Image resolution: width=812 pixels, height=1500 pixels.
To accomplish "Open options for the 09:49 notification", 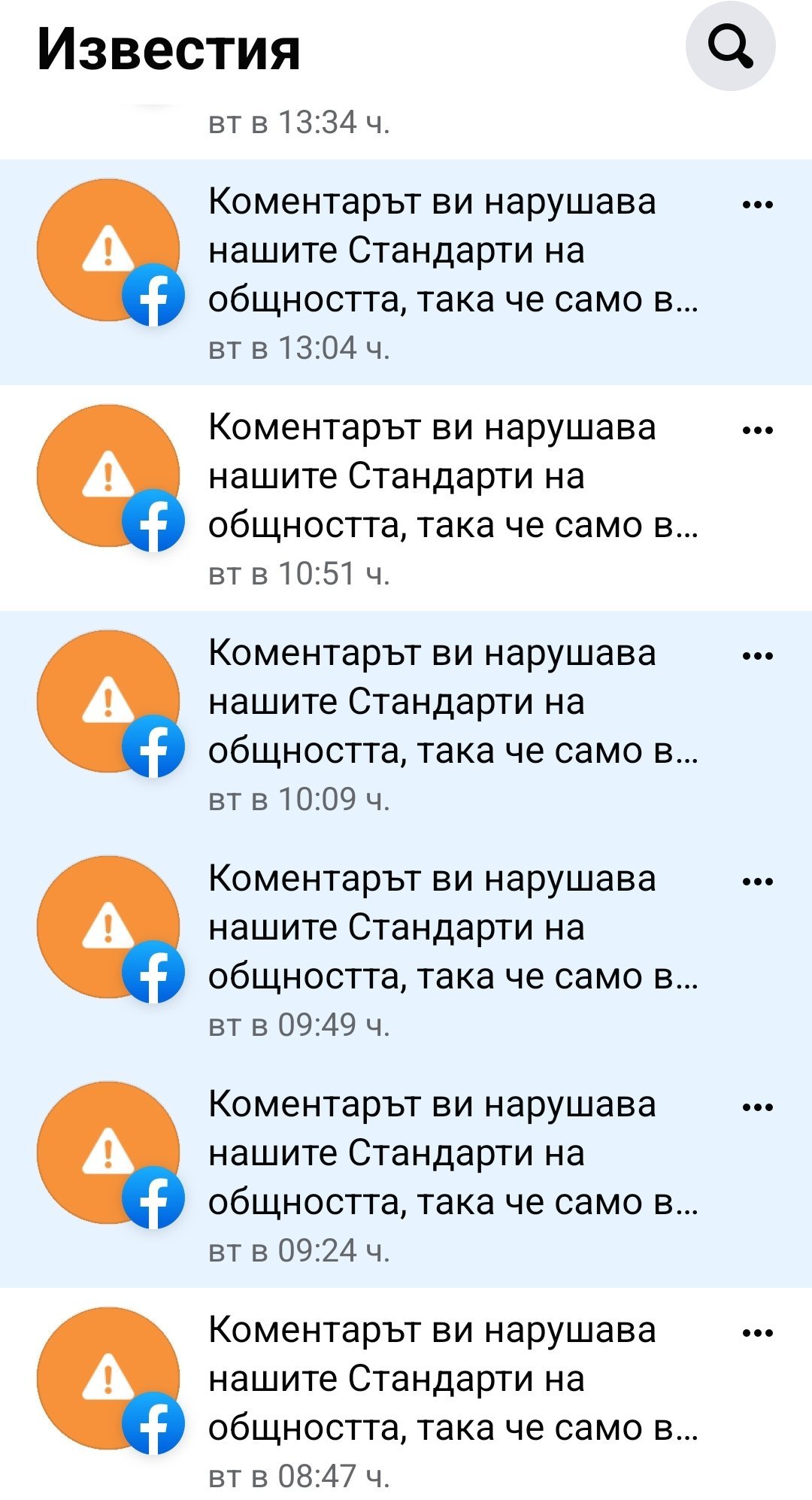I will (x=756, y=882).
